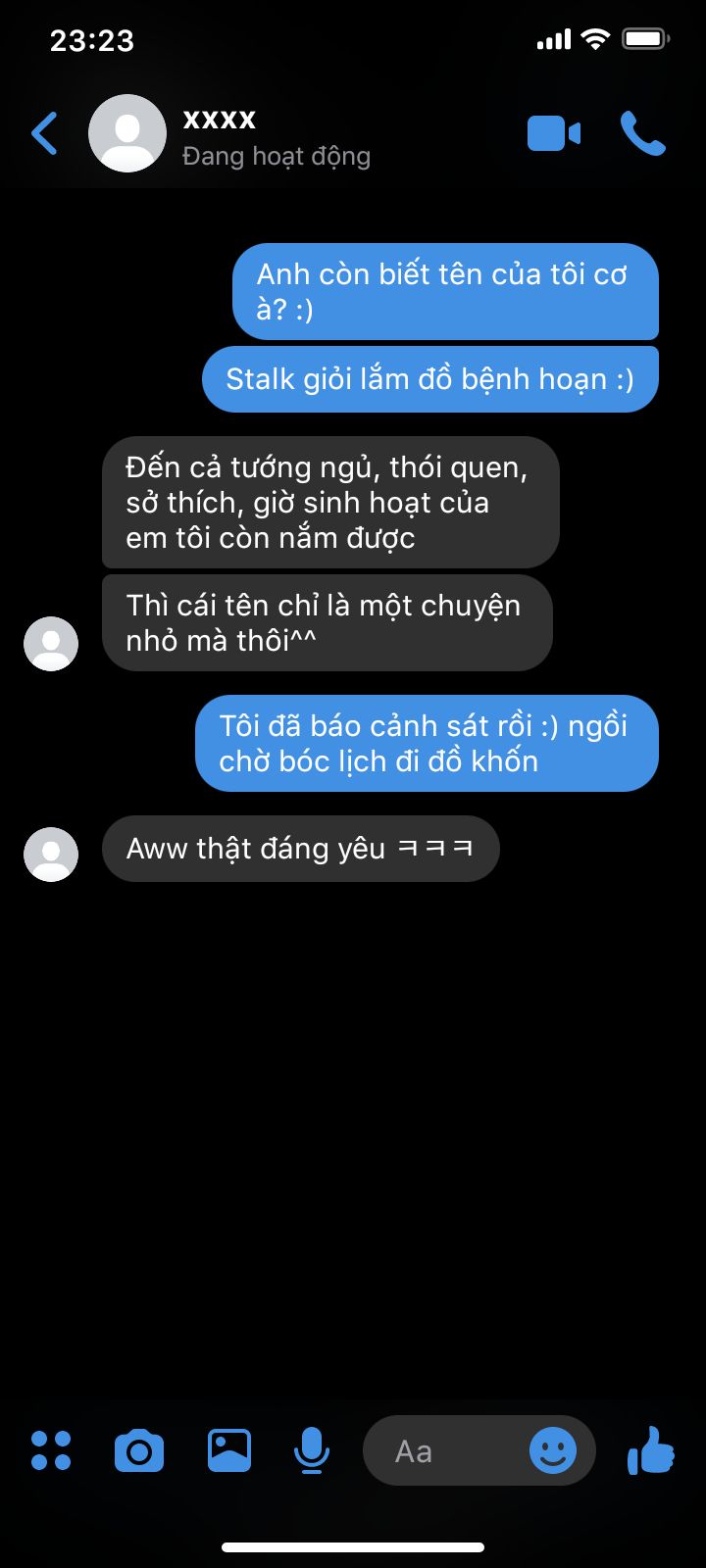
Task: Go back to the chat list
Action: (x=45, y=134)
